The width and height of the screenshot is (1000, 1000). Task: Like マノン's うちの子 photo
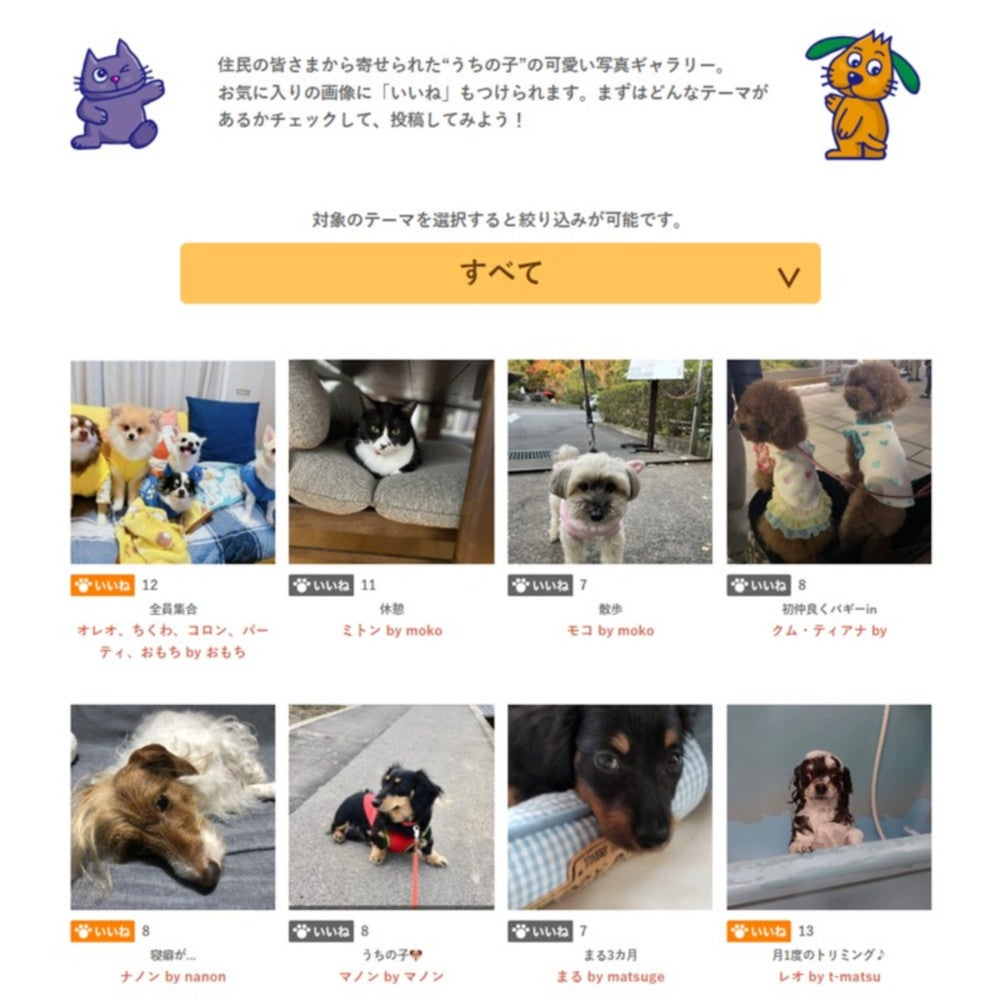tap(321, 931)
